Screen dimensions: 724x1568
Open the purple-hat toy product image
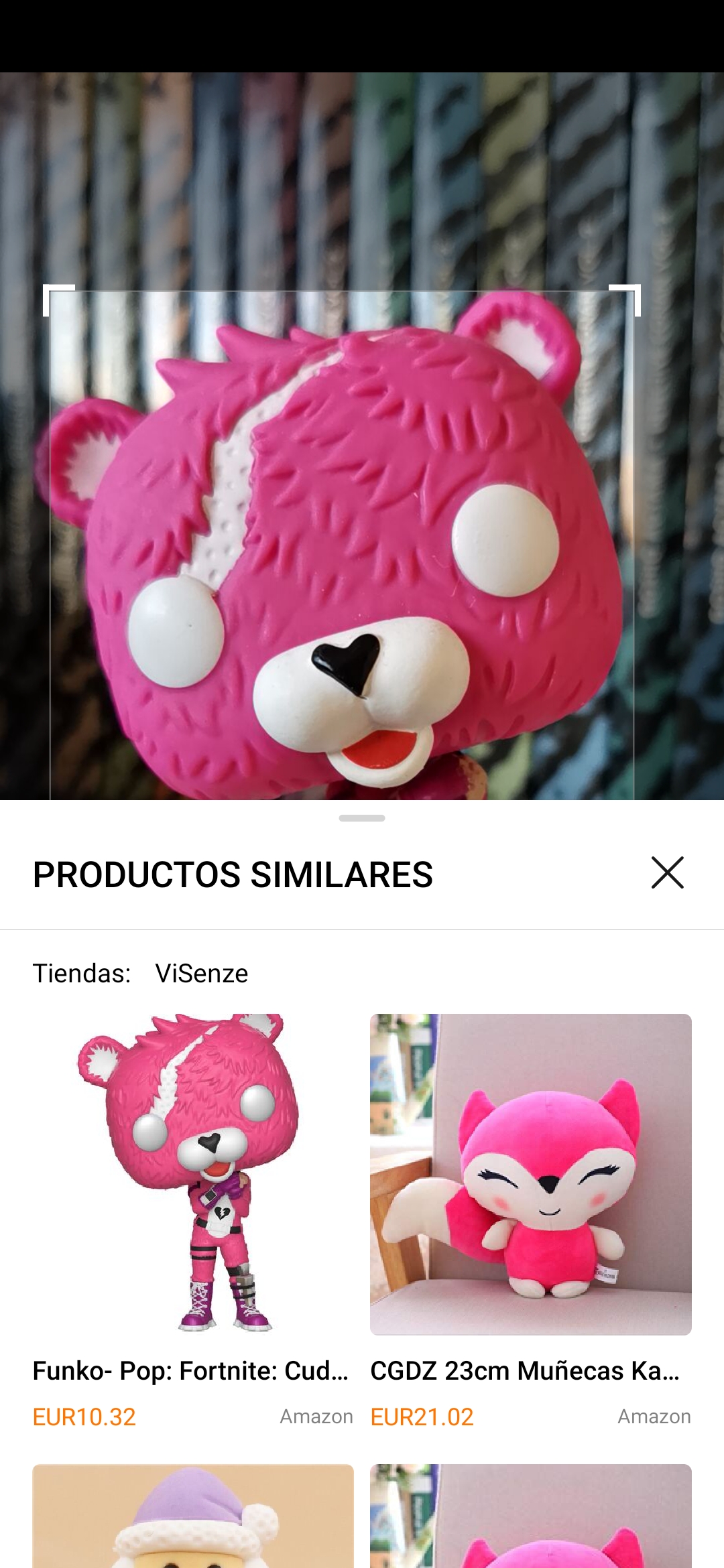coord(193,1516)
